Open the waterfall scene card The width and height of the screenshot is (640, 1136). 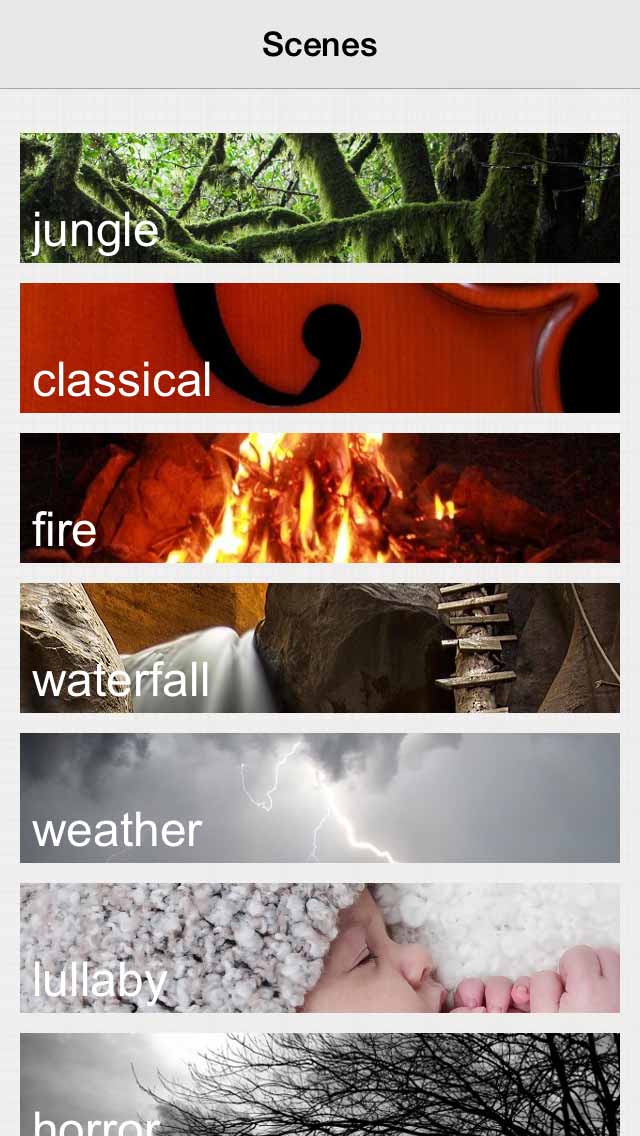point(320,648)
